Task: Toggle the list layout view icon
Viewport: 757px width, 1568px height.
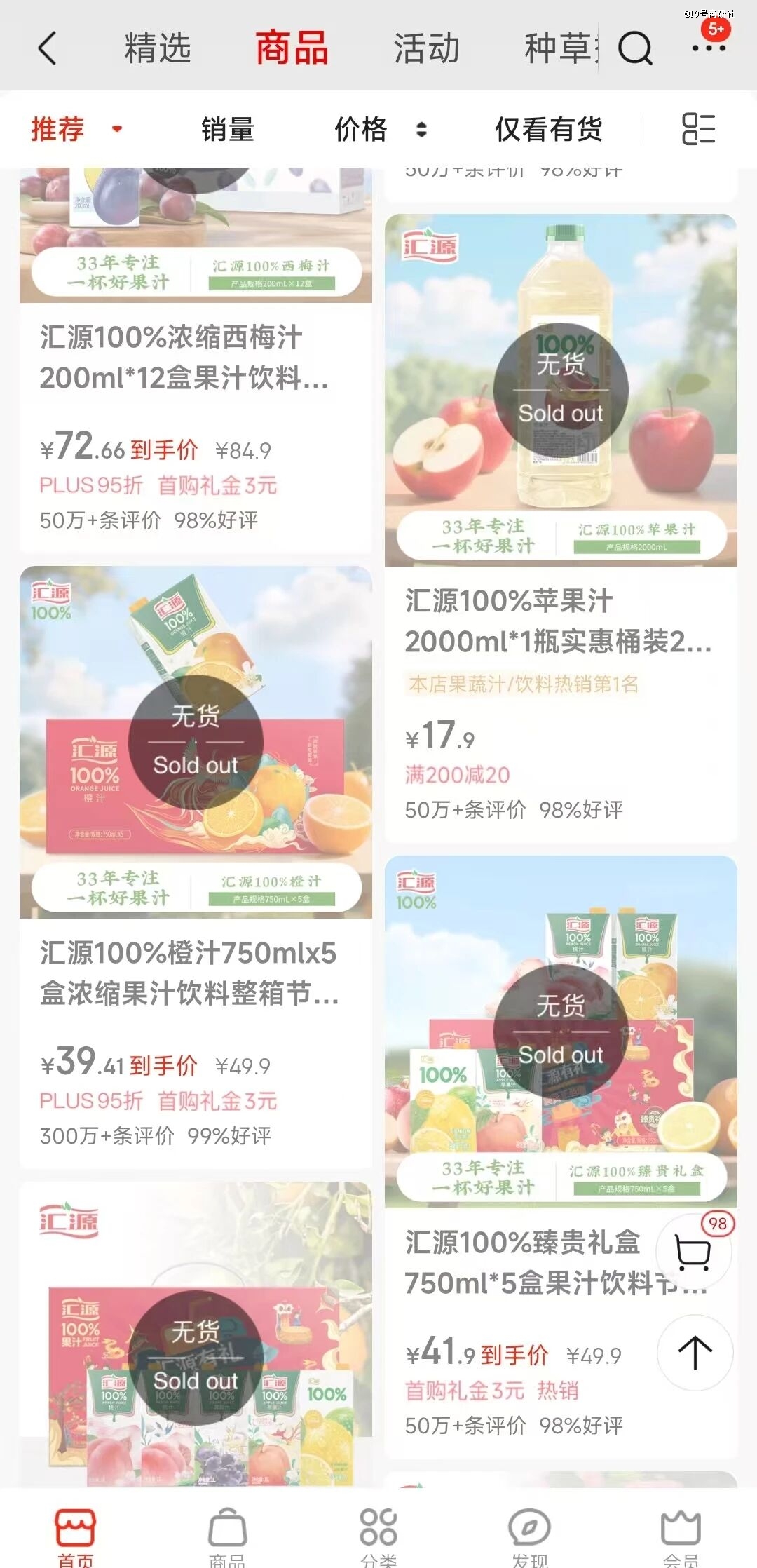Action: (698, 130)
